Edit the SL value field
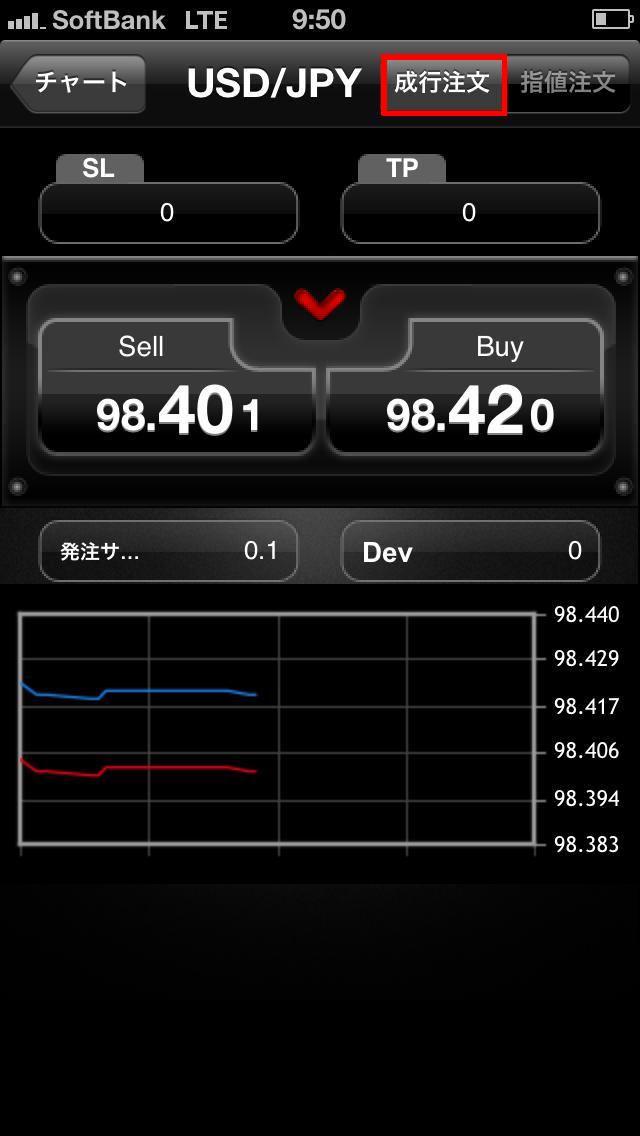 pyautogui.click(x=168, y=213)
